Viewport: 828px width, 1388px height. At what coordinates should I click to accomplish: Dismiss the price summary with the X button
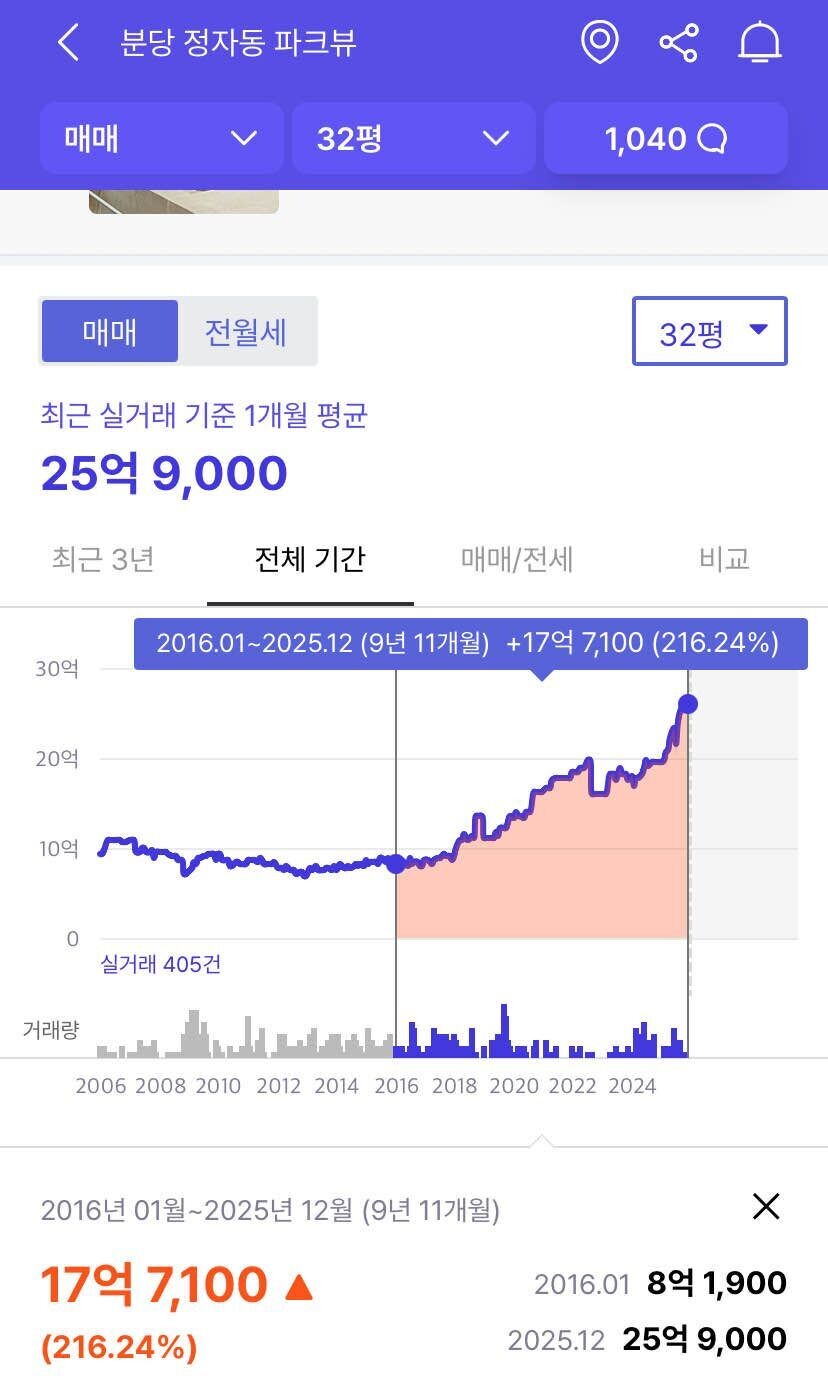tap(766, 1207)
